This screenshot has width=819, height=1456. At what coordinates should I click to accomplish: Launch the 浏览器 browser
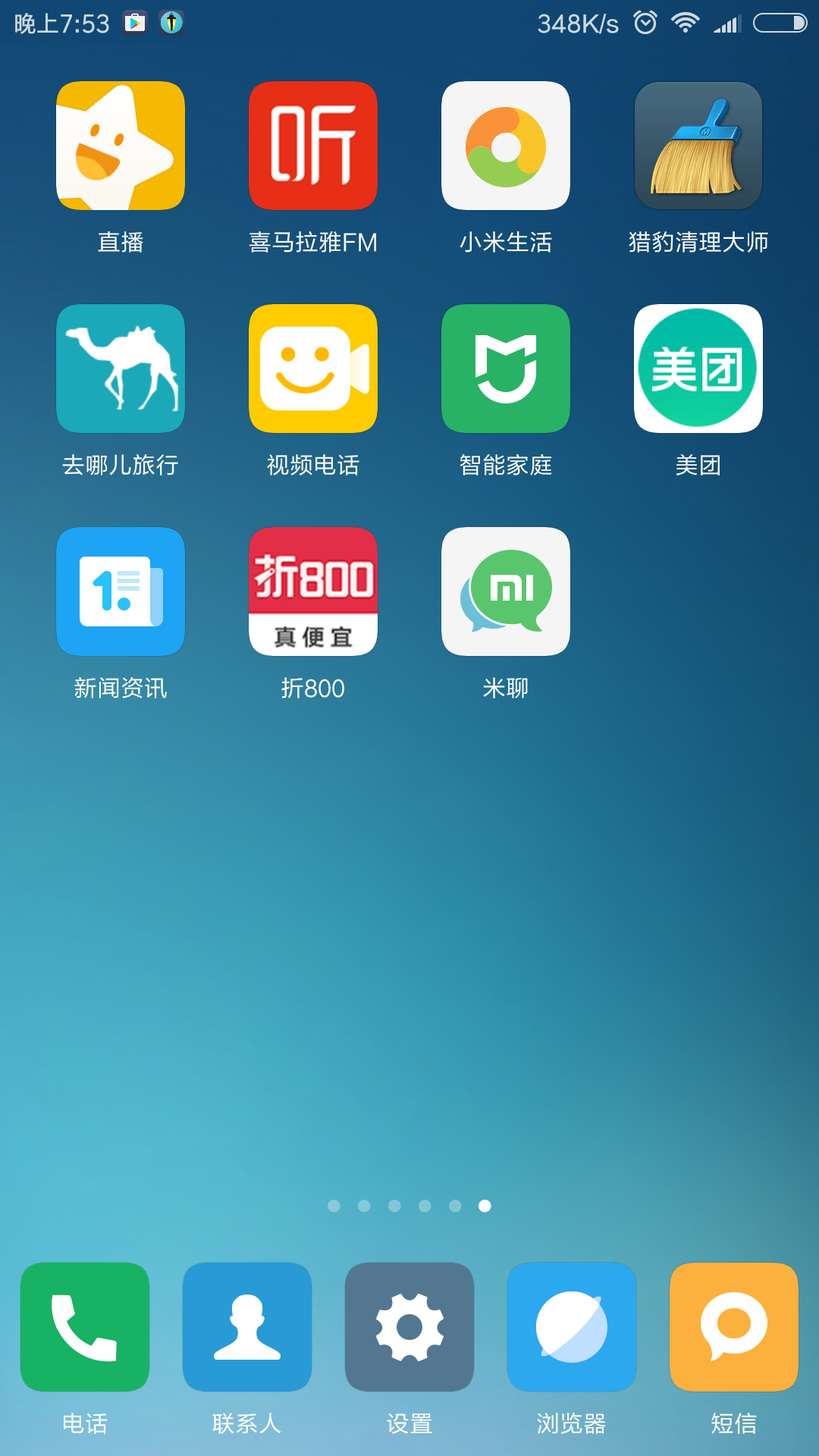(x=571, y=1326)
